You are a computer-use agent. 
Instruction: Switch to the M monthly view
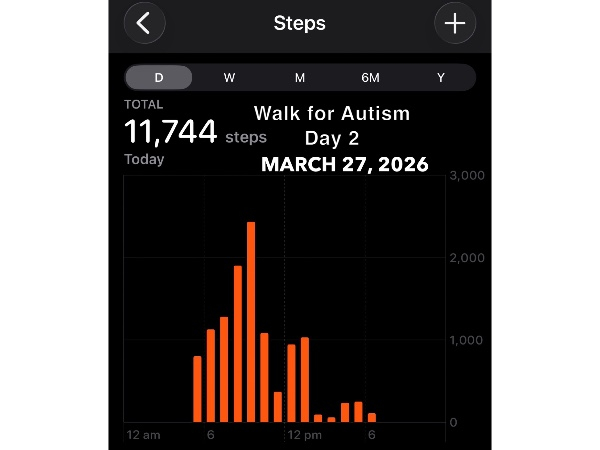tap(300, 78)
